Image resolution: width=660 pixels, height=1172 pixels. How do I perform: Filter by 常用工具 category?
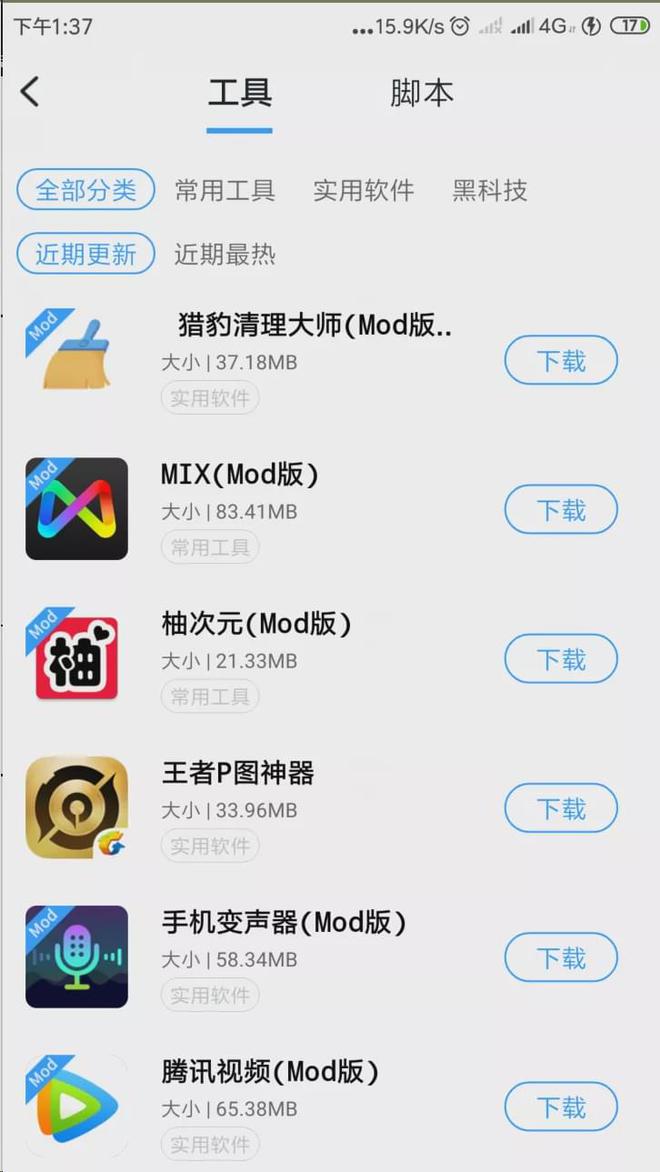click(x=225, y=191)
